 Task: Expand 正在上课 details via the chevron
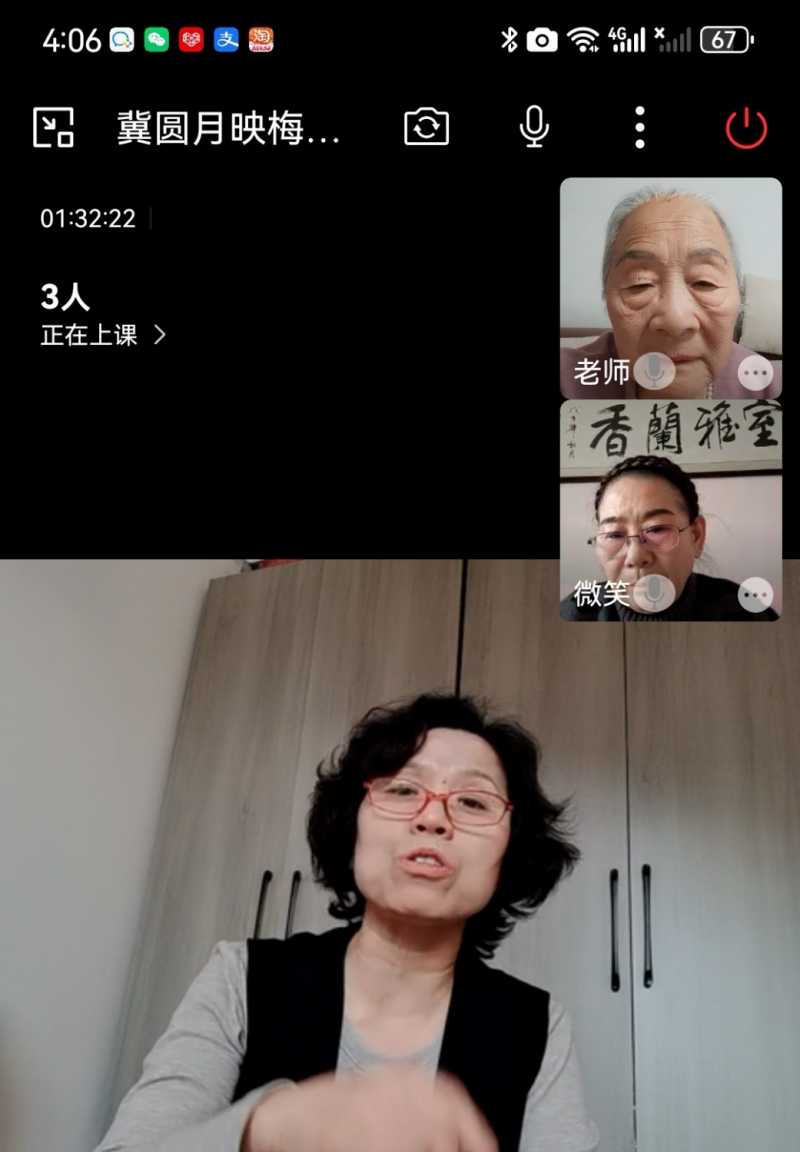(x=160, y=337)
